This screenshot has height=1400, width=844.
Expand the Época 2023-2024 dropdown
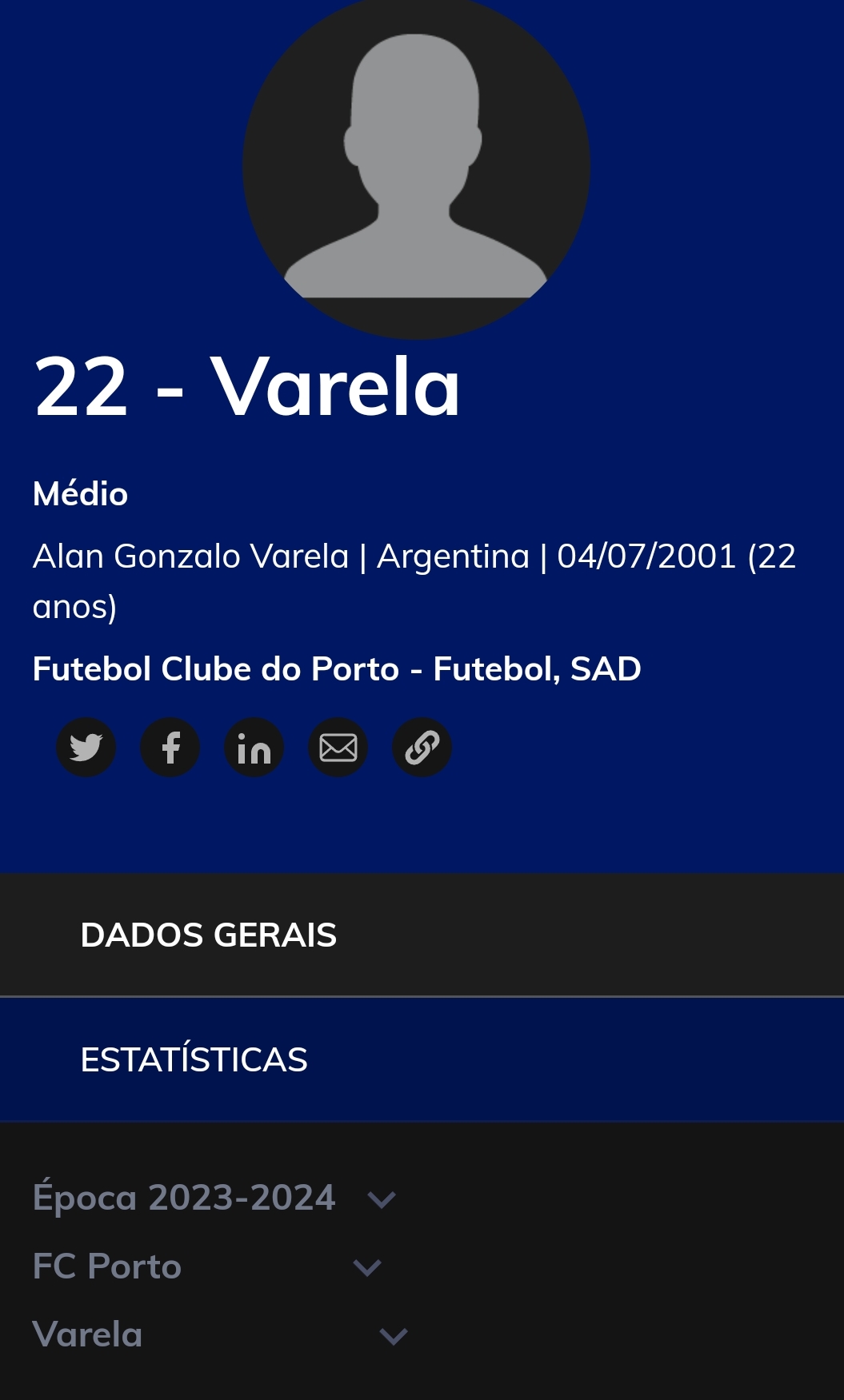(214, 1198)
